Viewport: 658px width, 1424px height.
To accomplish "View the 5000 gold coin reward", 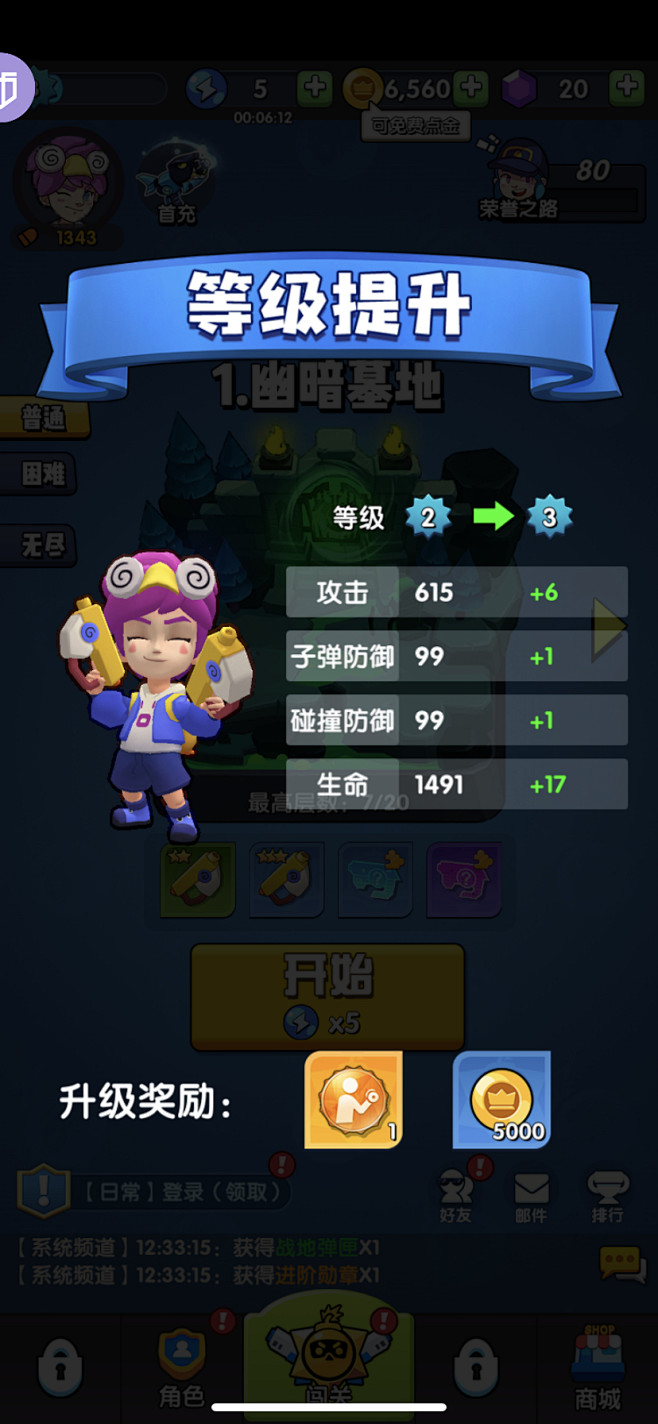I will coord(502,1099).
